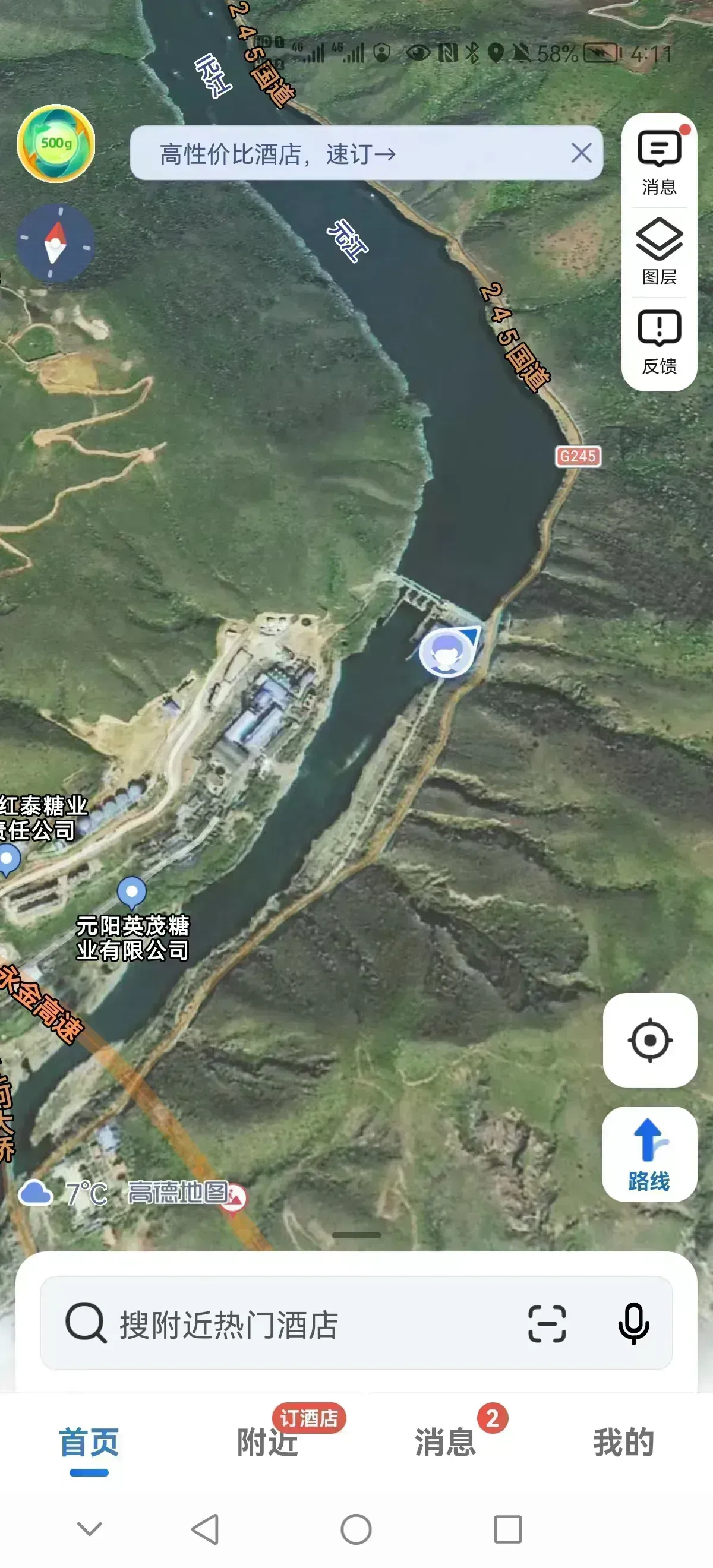Dismiss the hotel promotion banner
This screenshot has width=713, height=1568.
click(x=583, y=154)
